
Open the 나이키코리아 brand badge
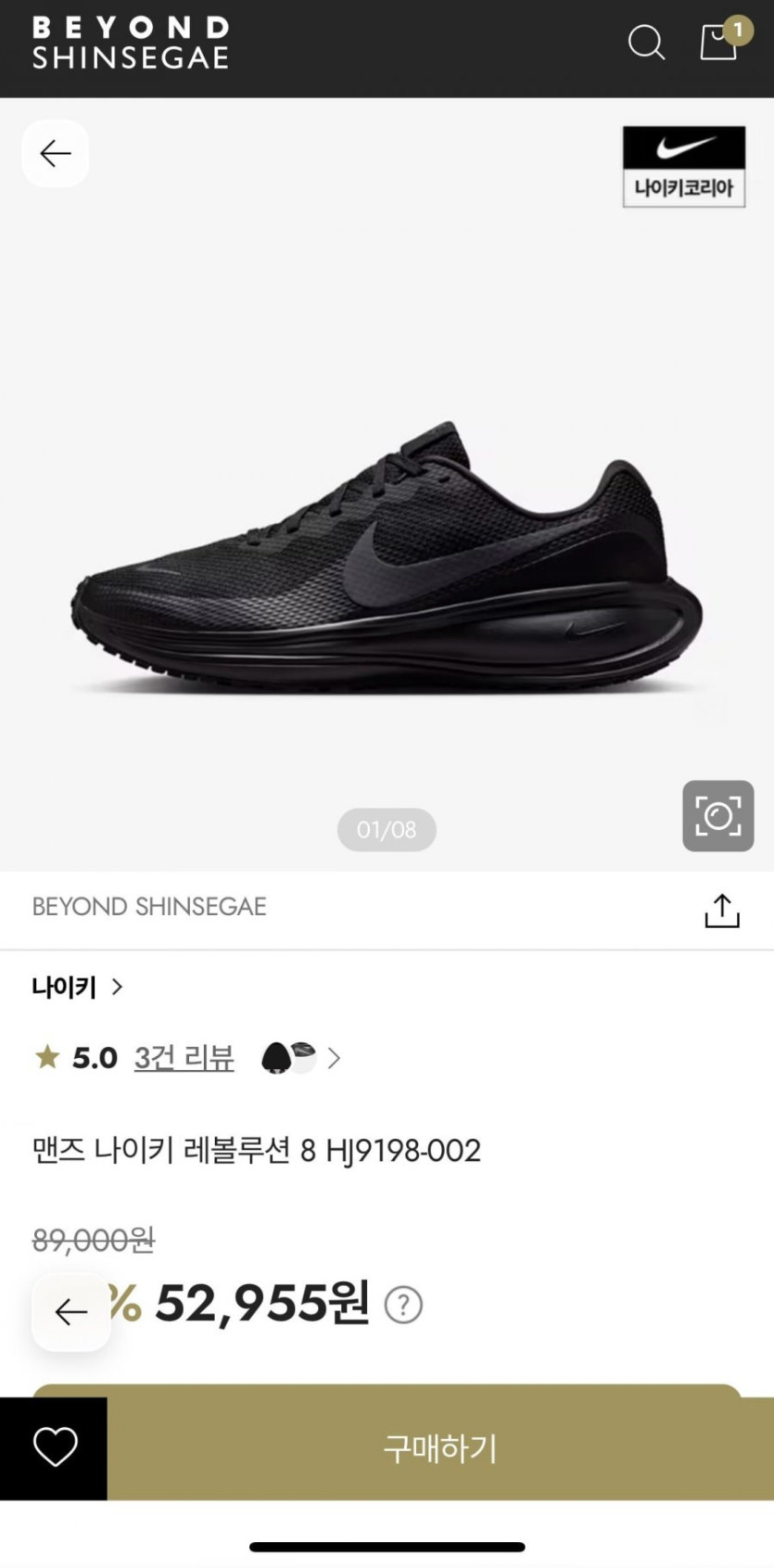pyautogui.click(x=684, y=167)
